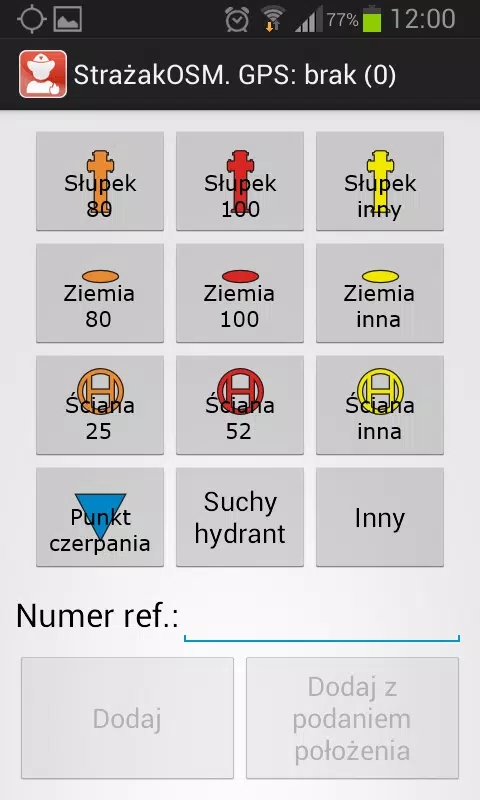
Task: Select the Słupek 80 hydrant type
Action: point(100,181)
